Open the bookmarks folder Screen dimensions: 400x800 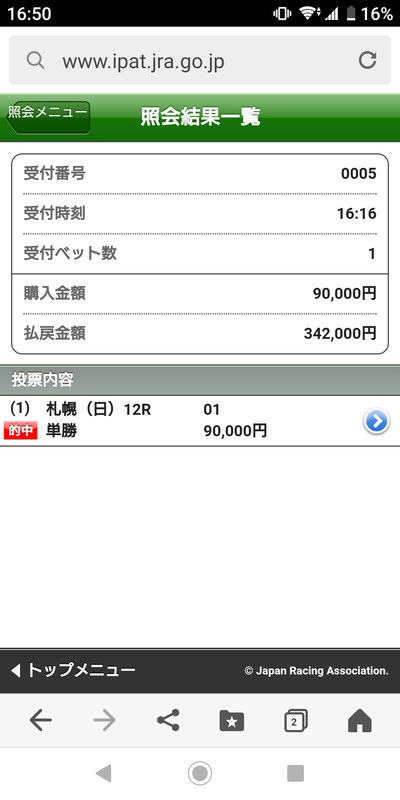tap(232, 720)
